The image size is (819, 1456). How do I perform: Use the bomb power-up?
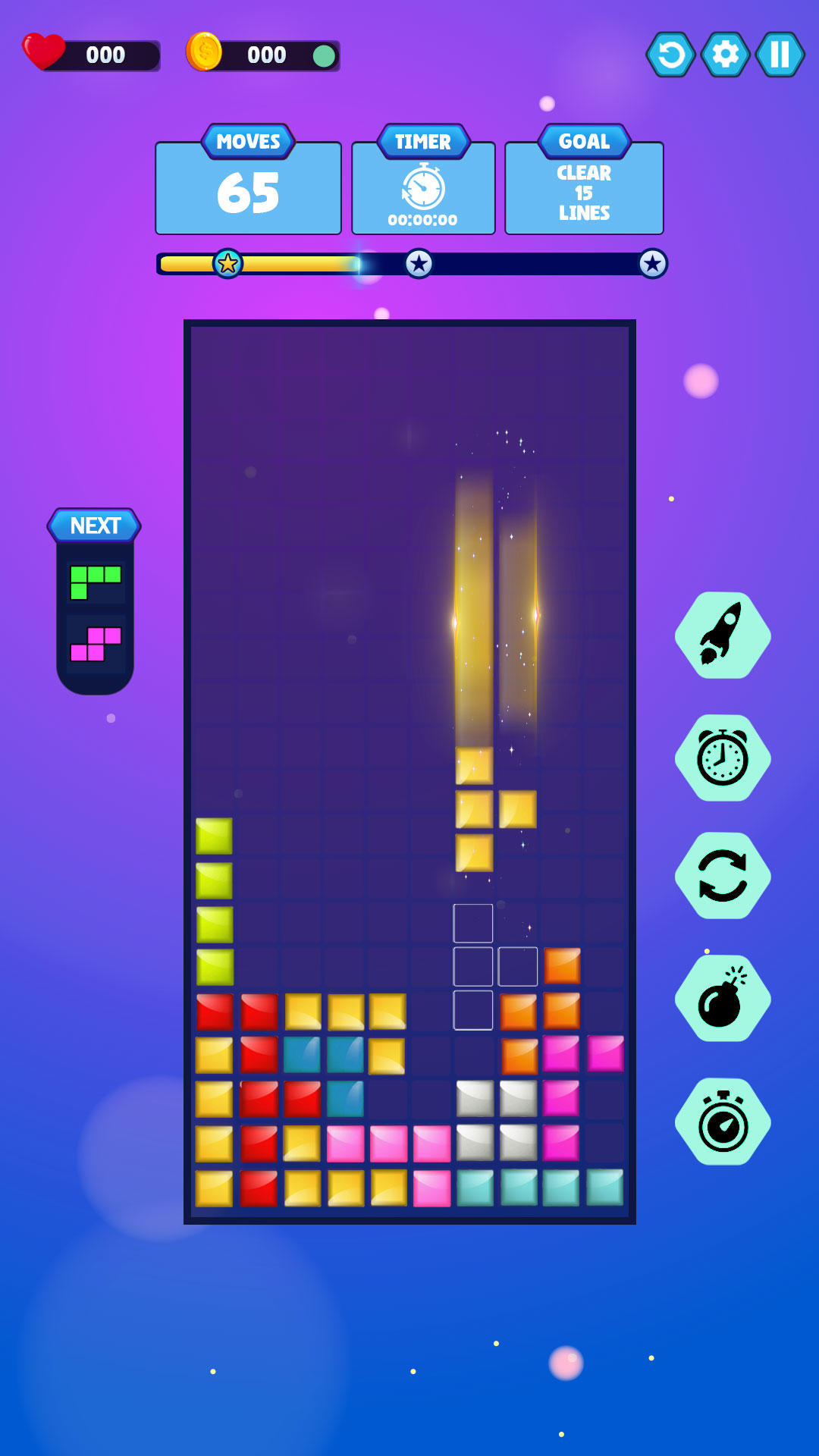point(723,998)
